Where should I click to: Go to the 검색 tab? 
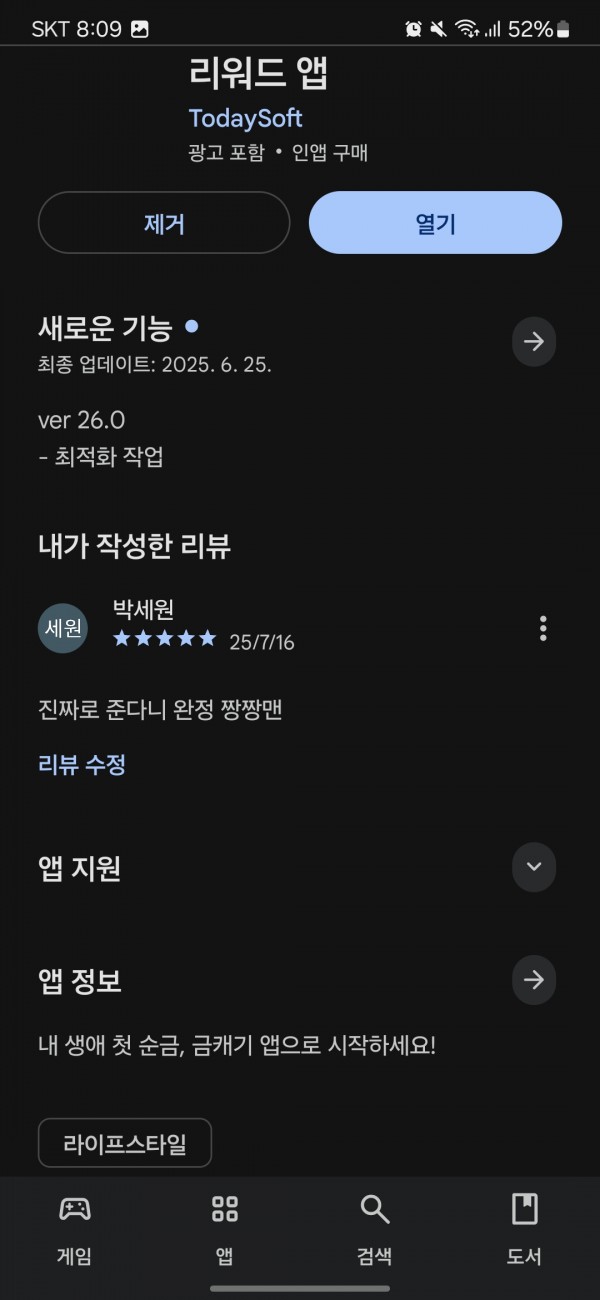(375, 1229)
